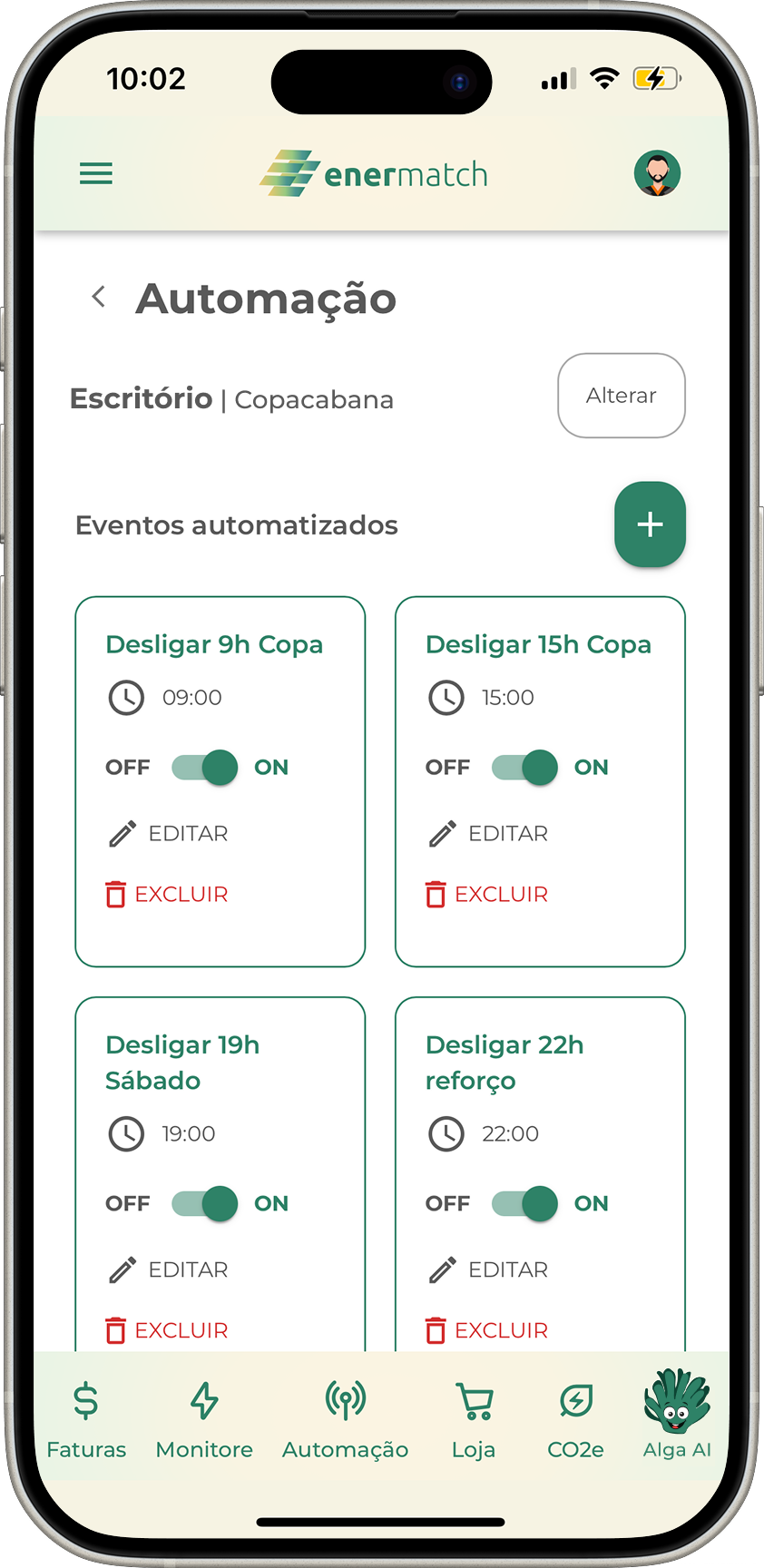Viewport: 764px width, 1568px height.
Task: Add a new automated event
Action: tap(650, 524)
